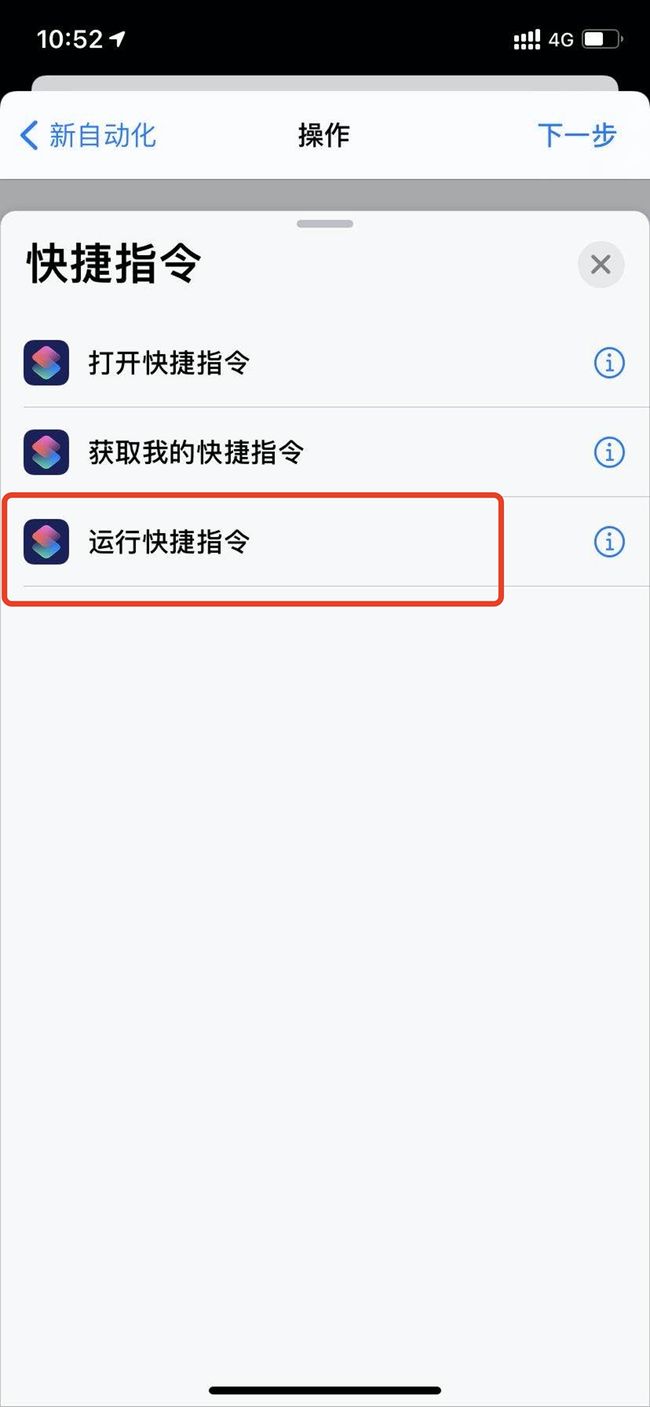
Task: Close the 快捷指令 panel
Action: pyautogui.click(x=601, y=265)
